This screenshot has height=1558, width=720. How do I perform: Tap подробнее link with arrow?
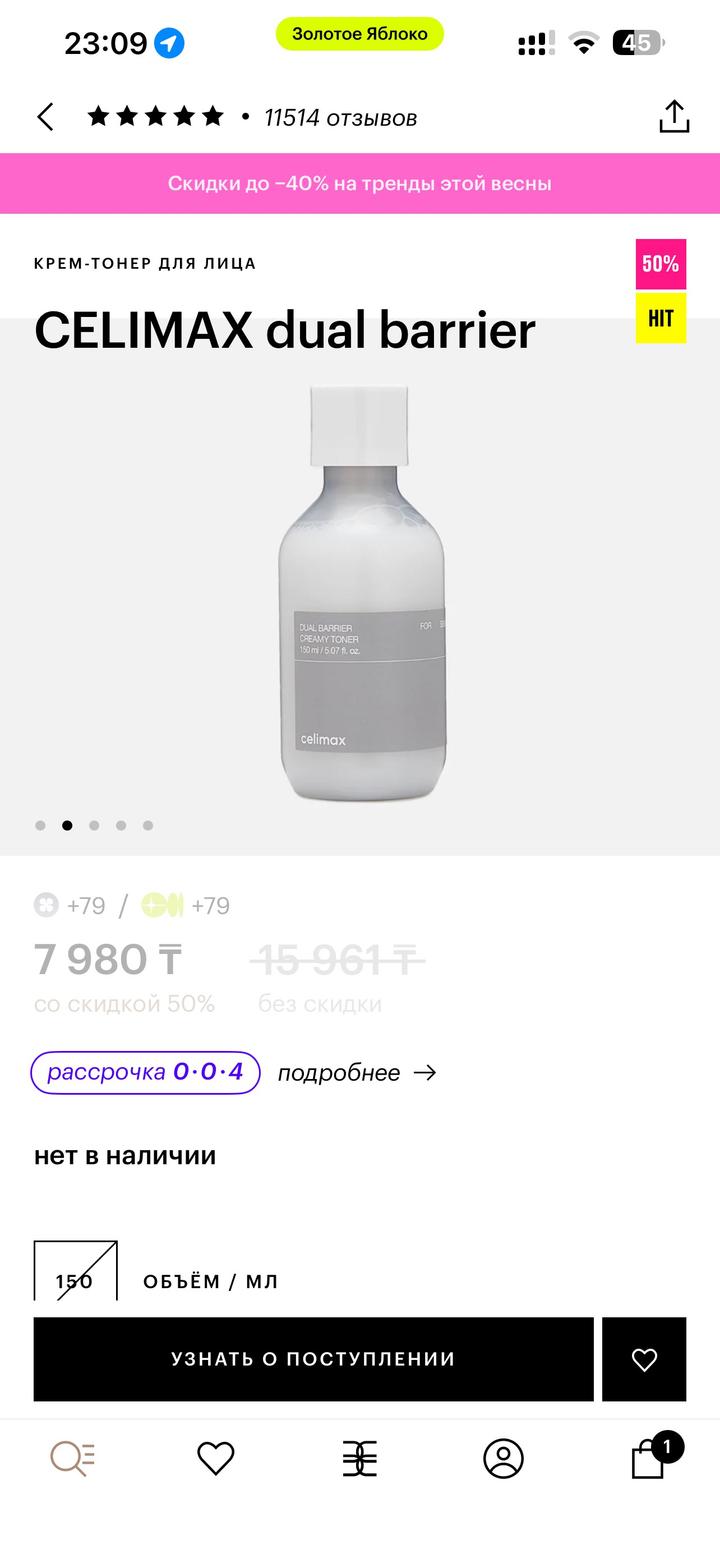pyautogui.click(x=357, y=1073)
